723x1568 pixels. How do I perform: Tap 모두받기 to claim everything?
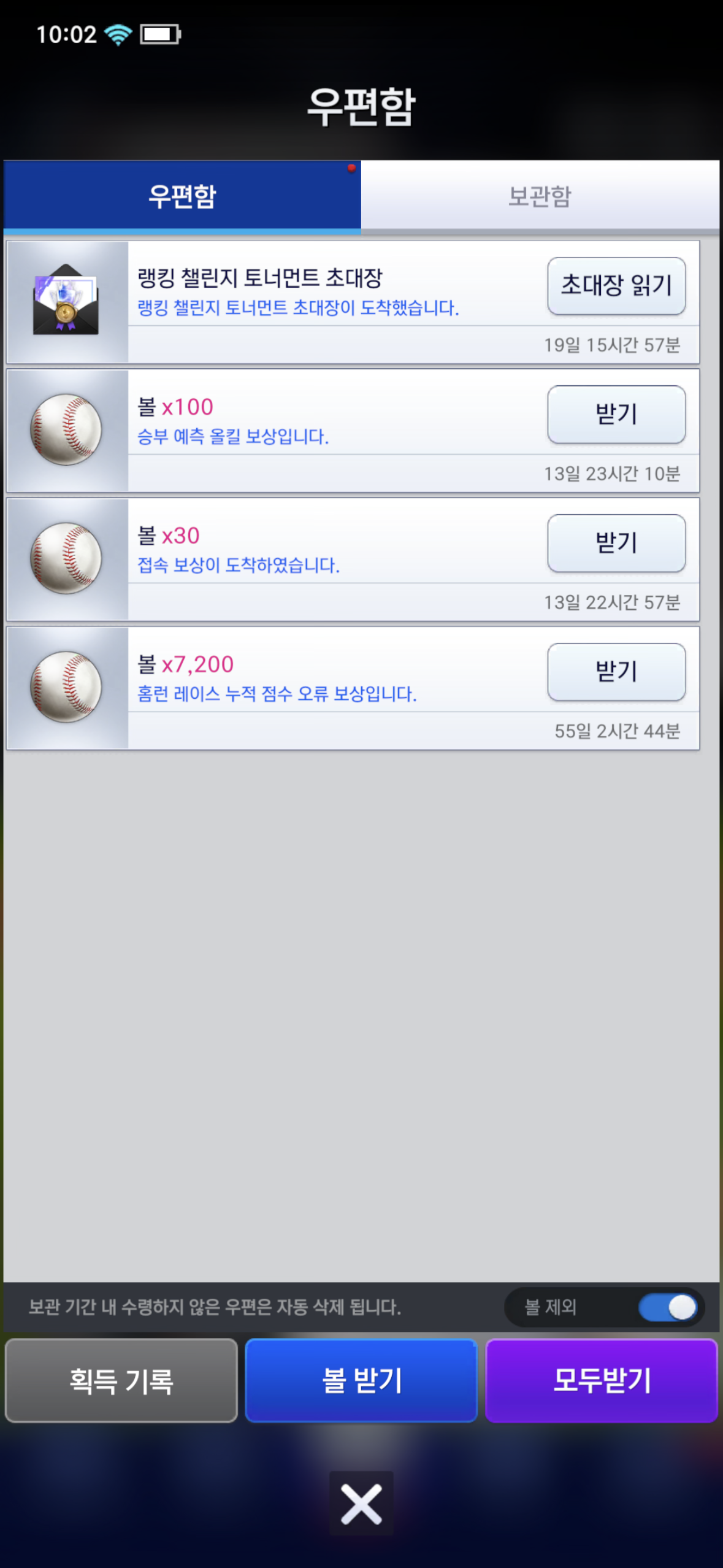point(601,1380)
